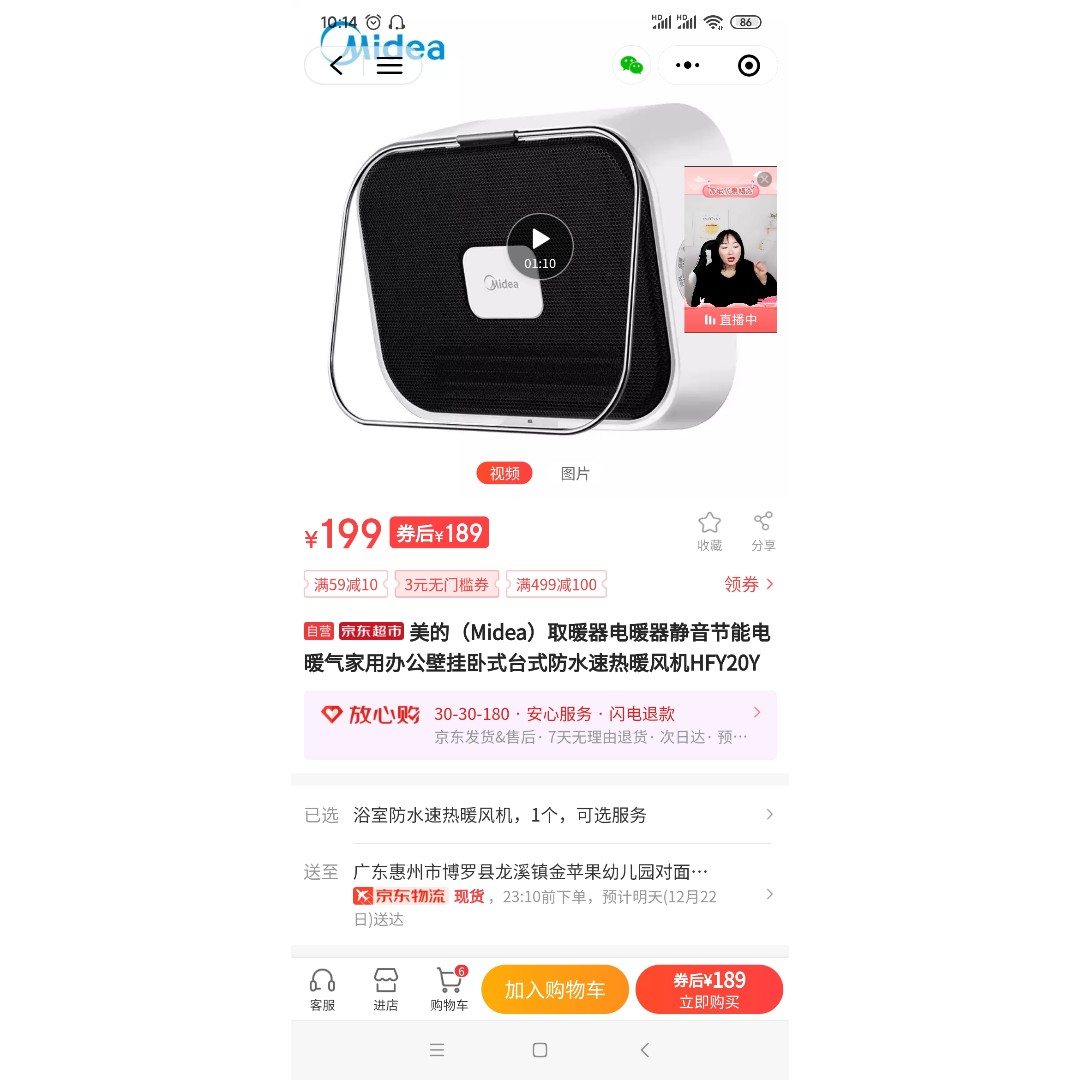Open the mini program three-dots menu

[x=688, y=66]
